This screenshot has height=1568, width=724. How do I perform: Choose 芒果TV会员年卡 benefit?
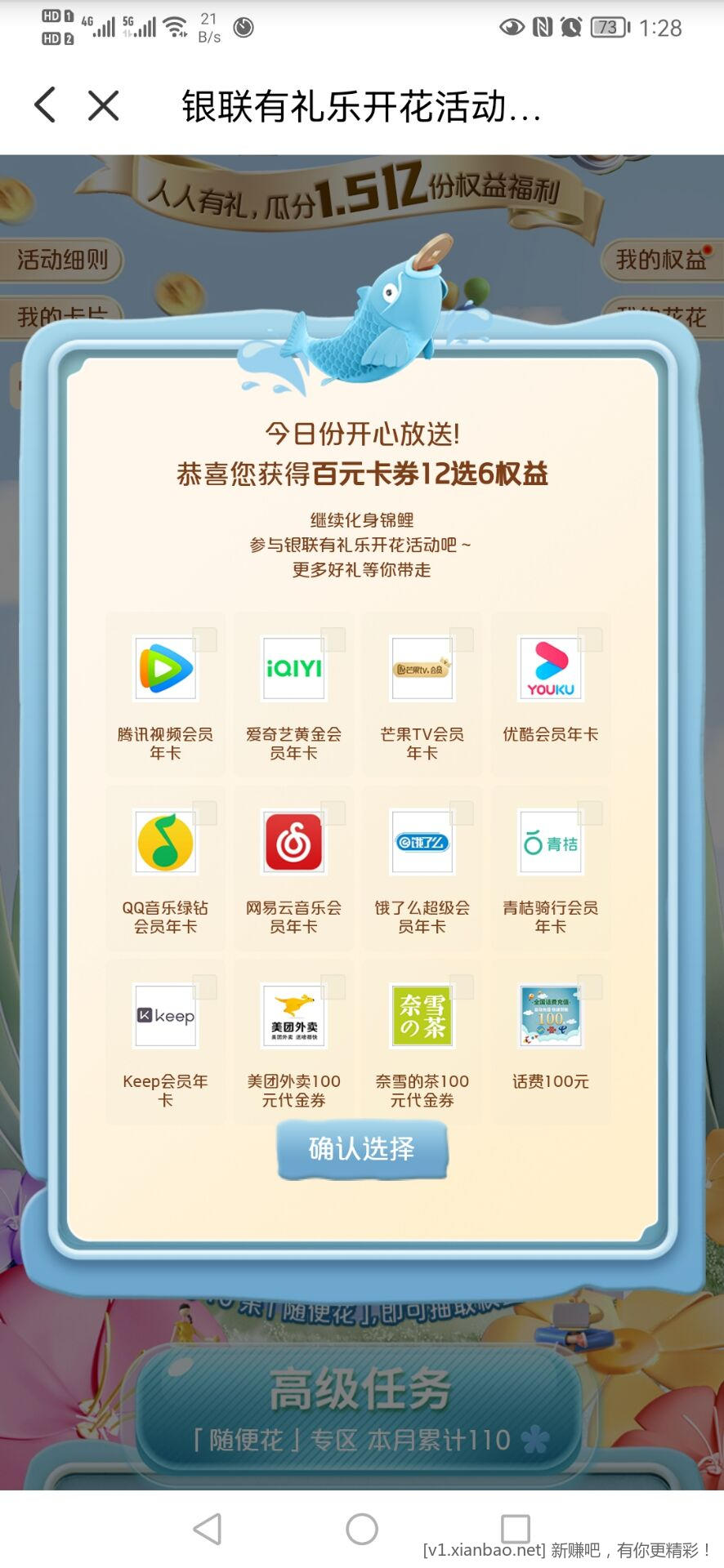click(x=422, y=693)
